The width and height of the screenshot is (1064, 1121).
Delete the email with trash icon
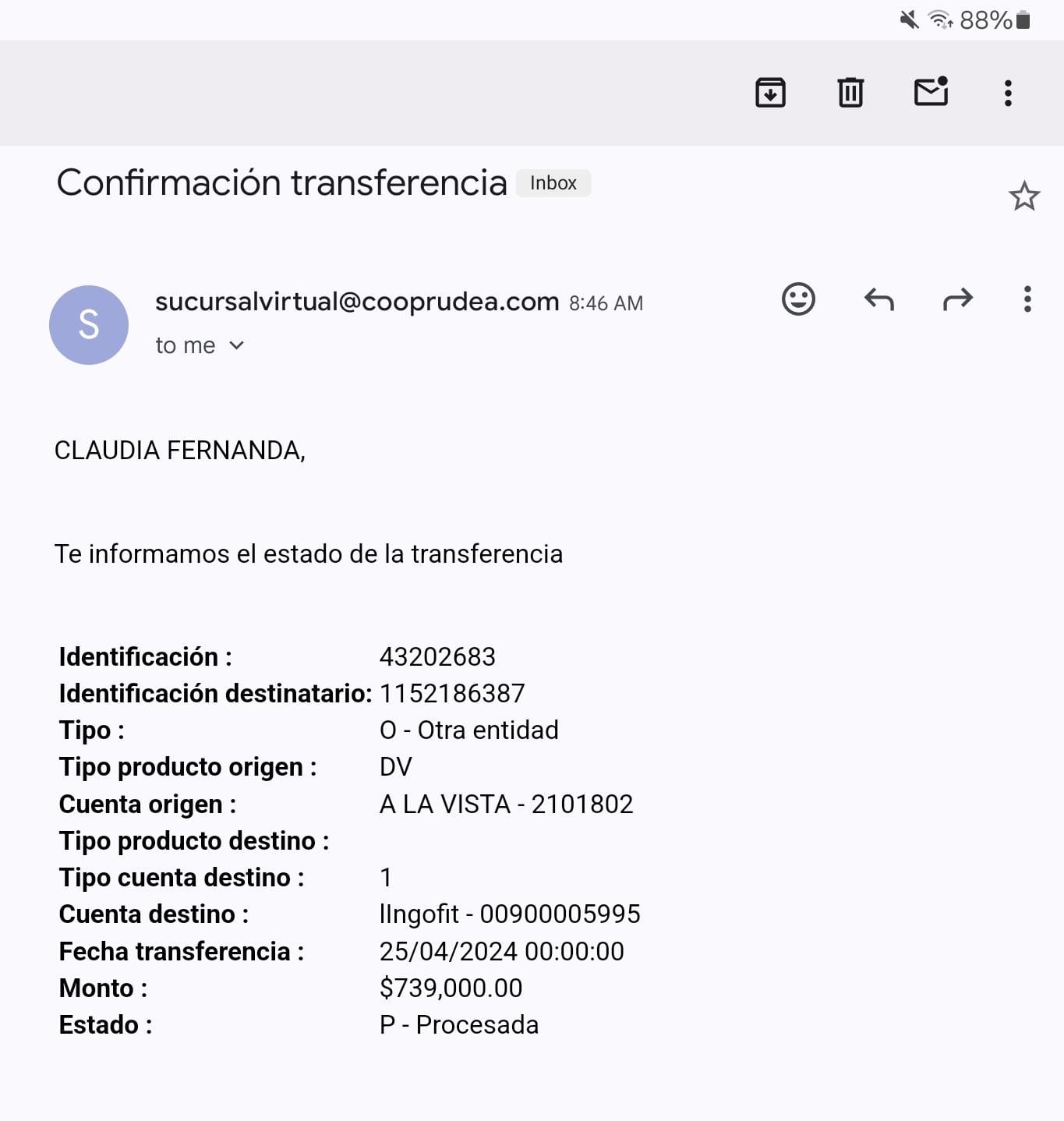pyautogui.click(x=850, y=93)
